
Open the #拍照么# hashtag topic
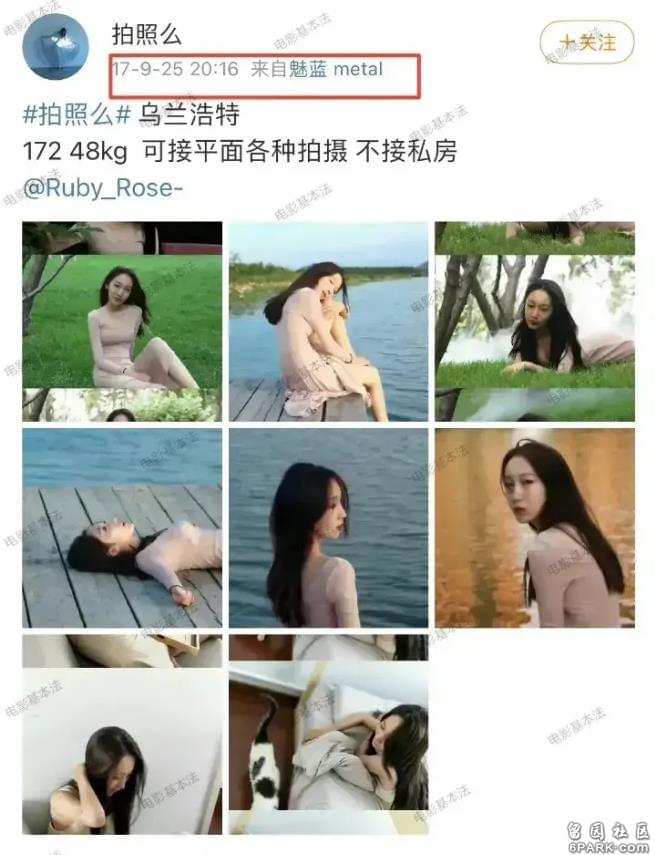pyautogui.click(x=76, y=114)
